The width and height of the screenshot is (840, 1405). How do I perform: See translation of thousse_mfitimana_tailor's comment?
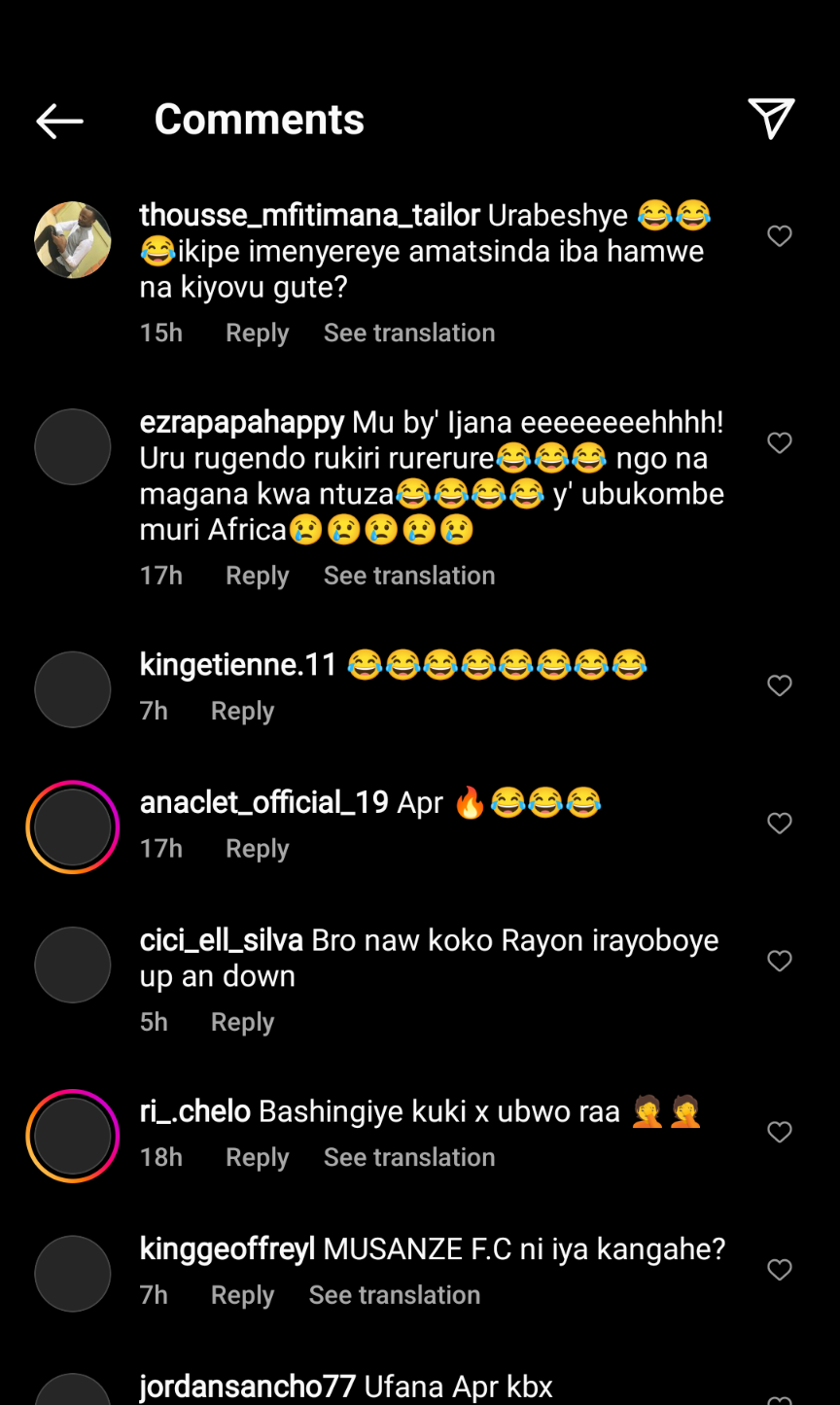click(x=409, y=333)
